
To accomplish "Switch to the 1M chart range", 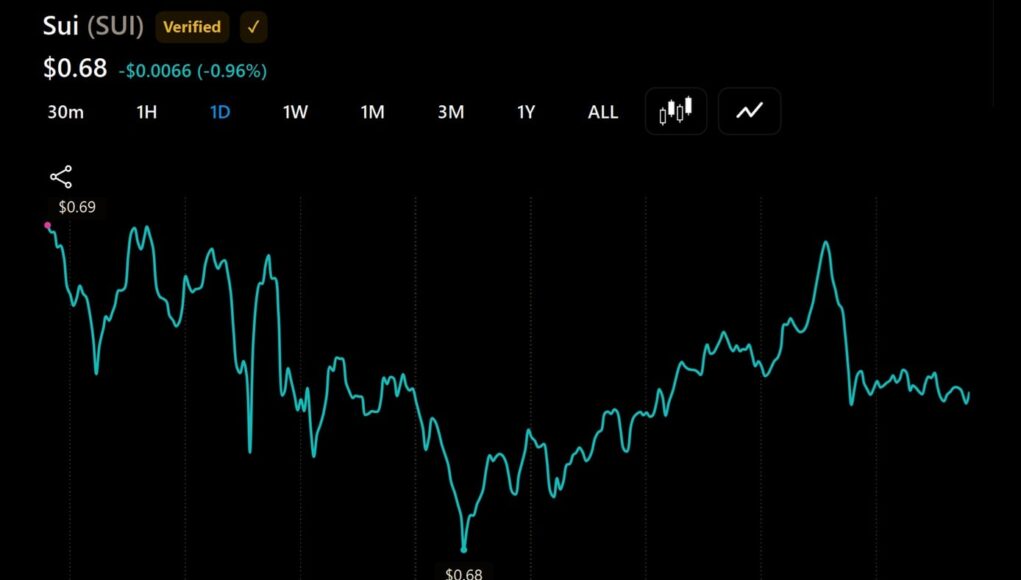I will pyautogui.click(x=372, y=113).
